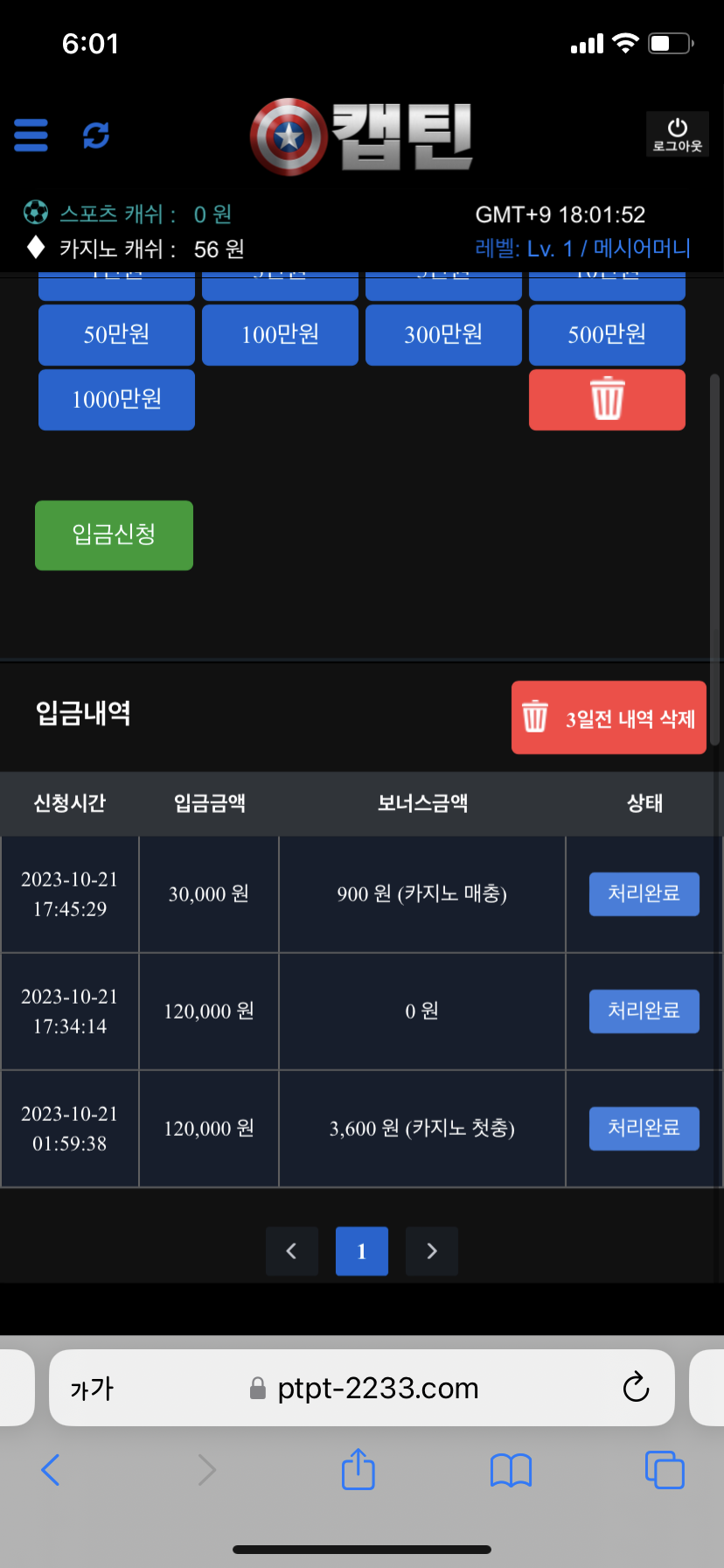
Task: Go to the previous page arrow
Action: [x=292, y=1251]
